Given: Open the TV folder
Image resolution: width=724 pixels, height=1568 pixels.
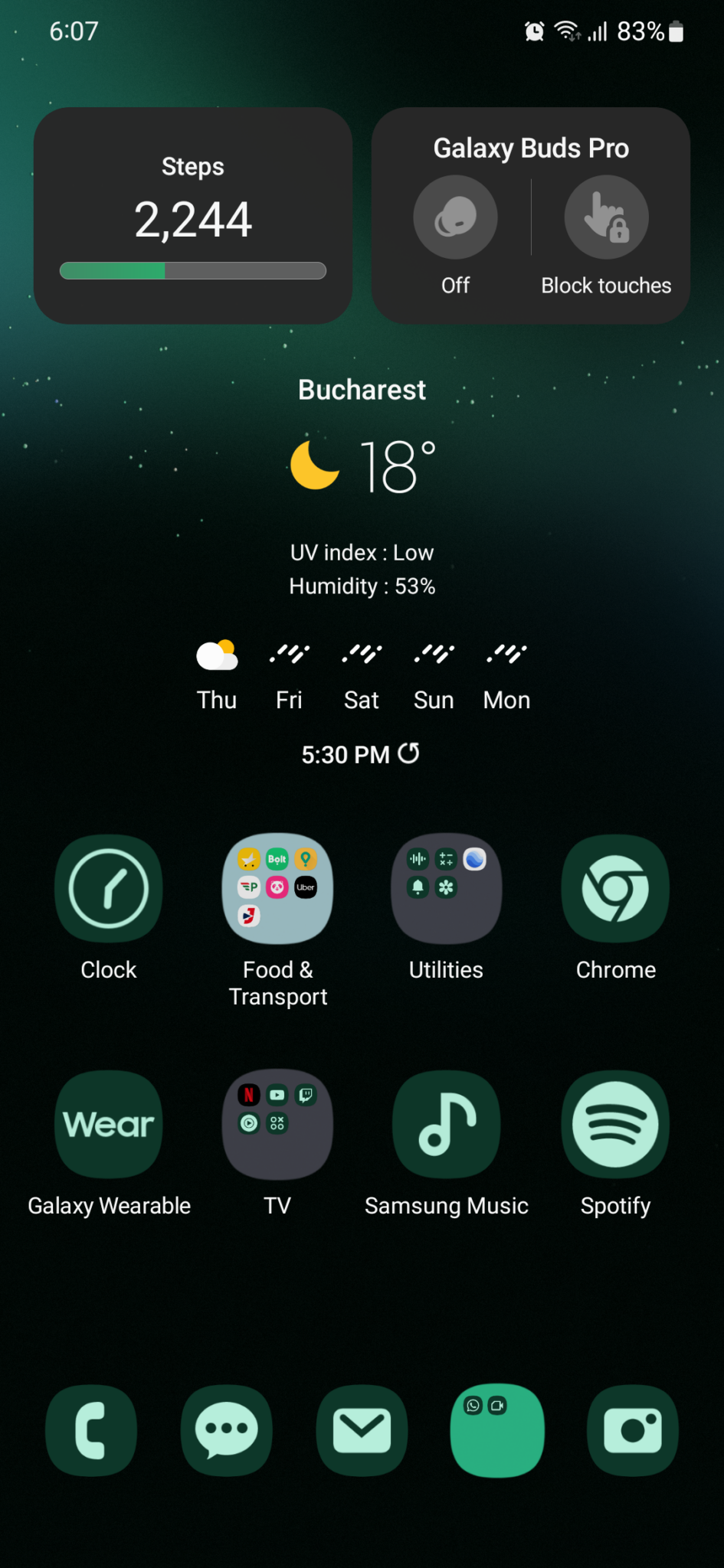Looking at the screenshot, I should 277,1124.
